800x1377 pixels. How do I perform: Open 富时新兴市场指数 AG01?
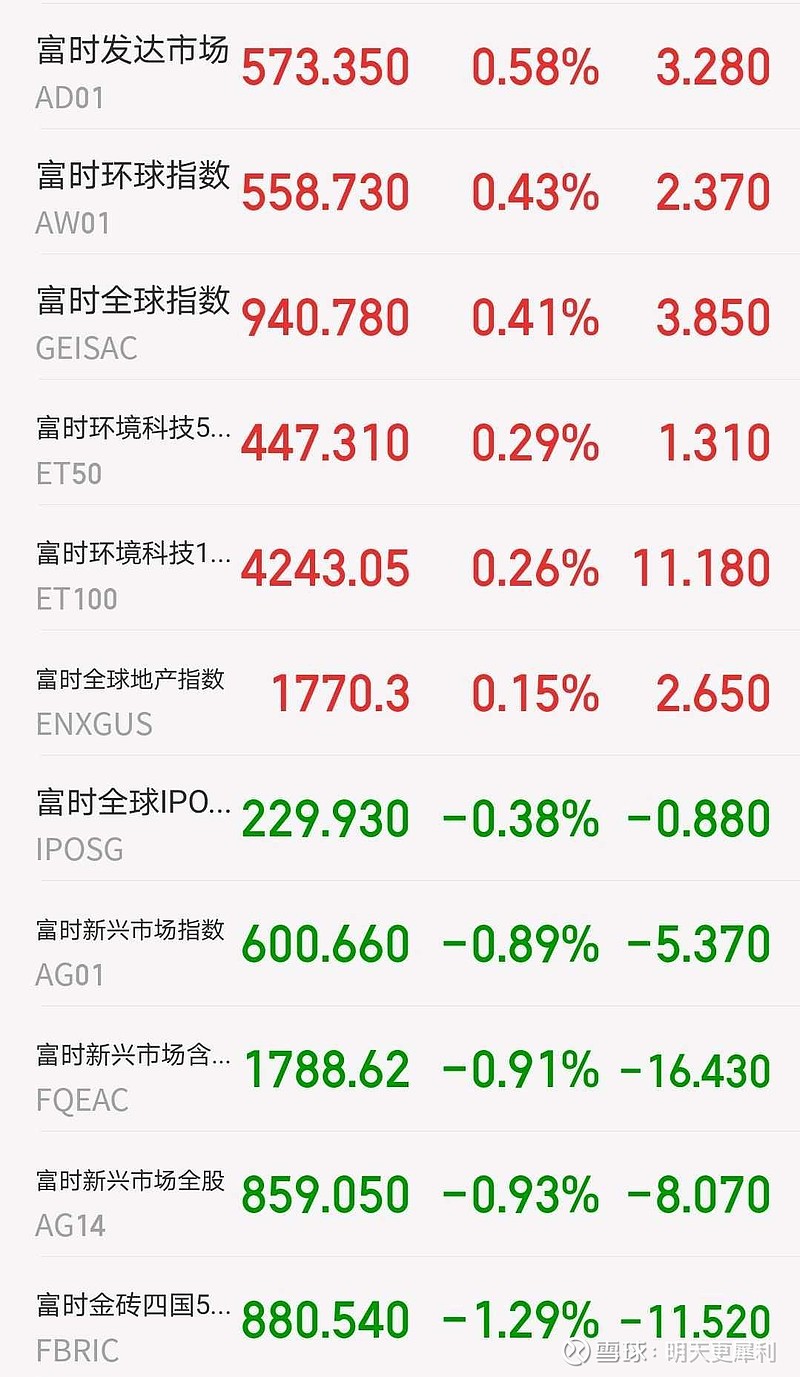(x=400, y=943)
